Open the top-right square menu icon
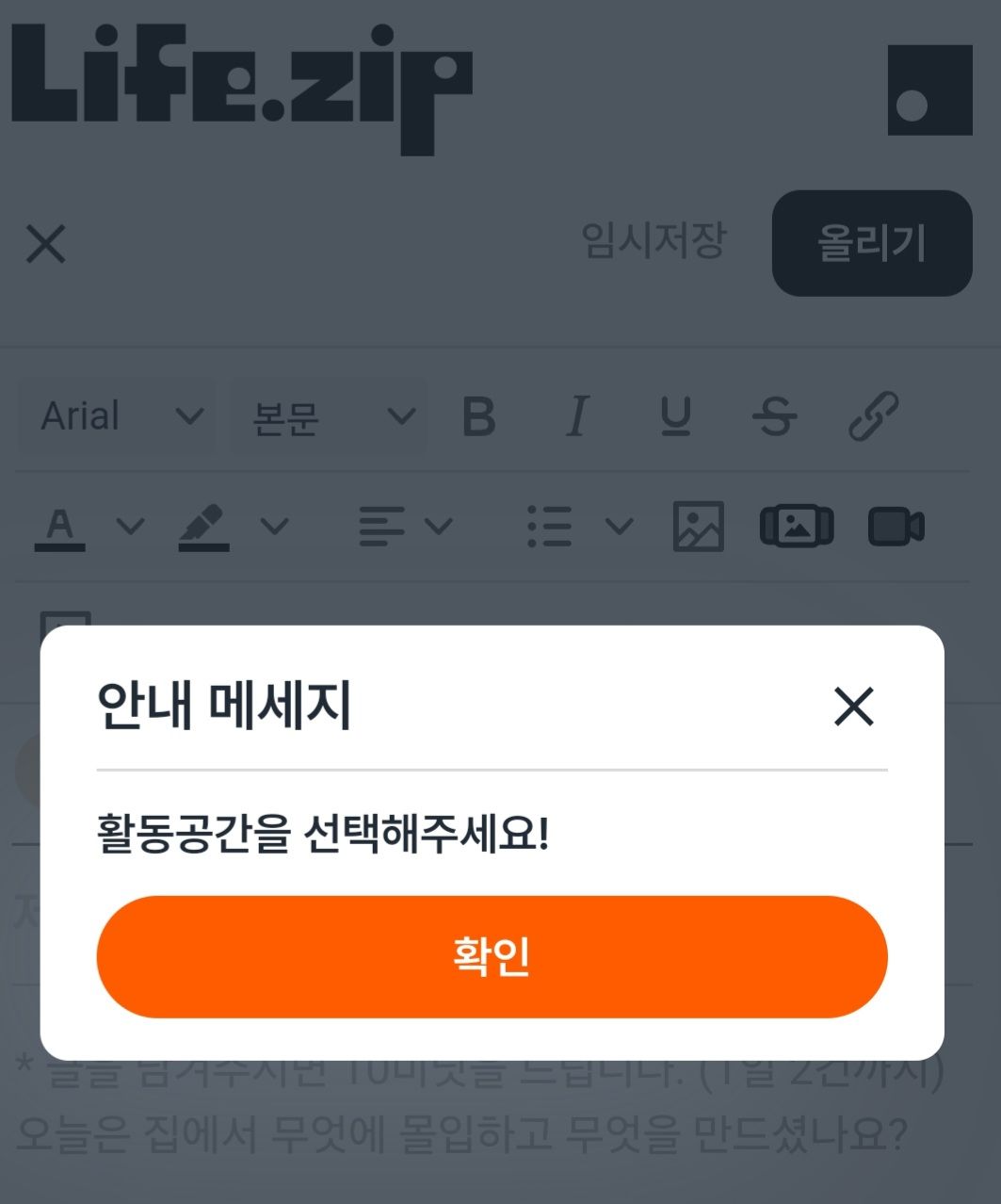This screenshot has height=1204, width=1001. pos(930,89)
